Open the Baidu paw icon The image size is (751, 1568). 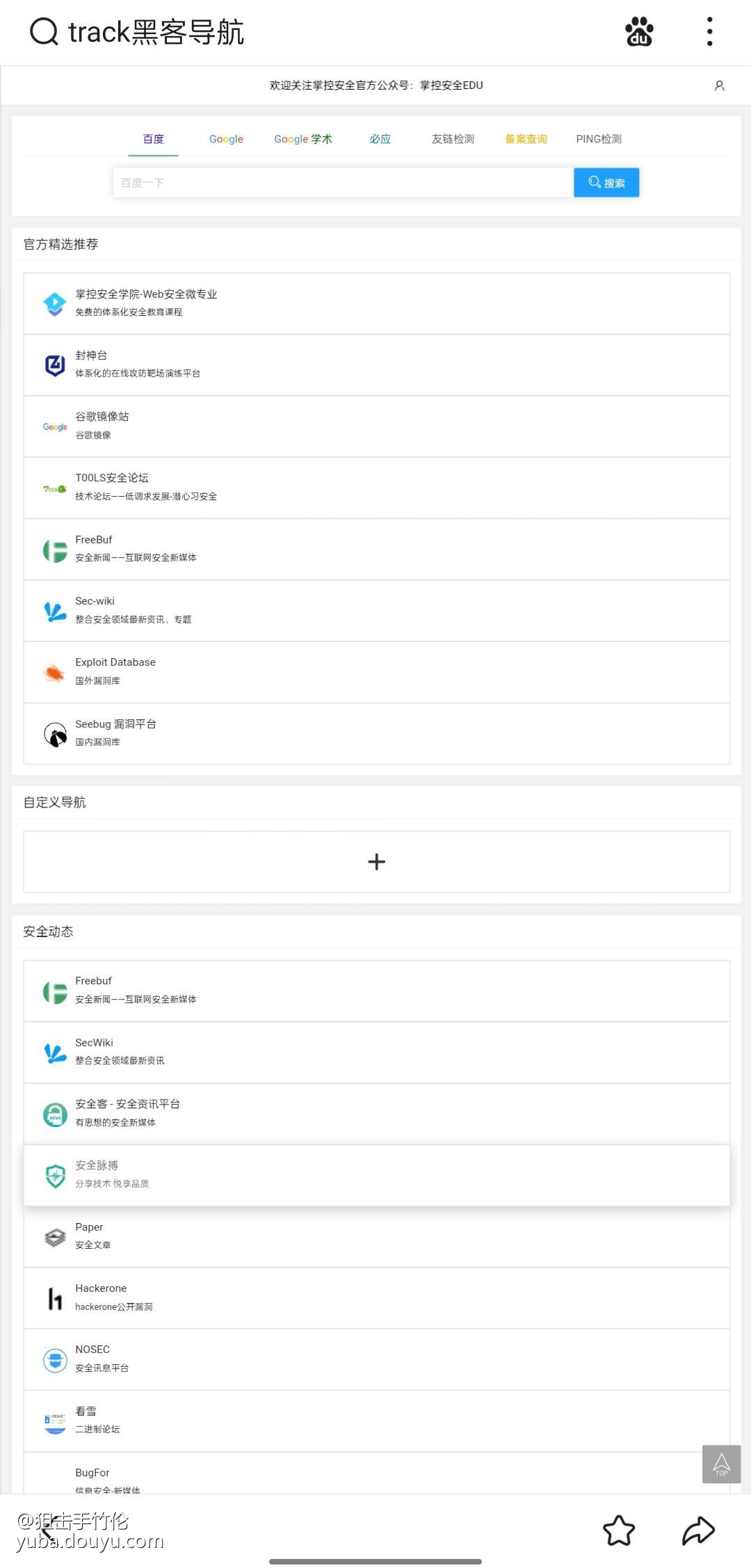click(x=639, y=32)
